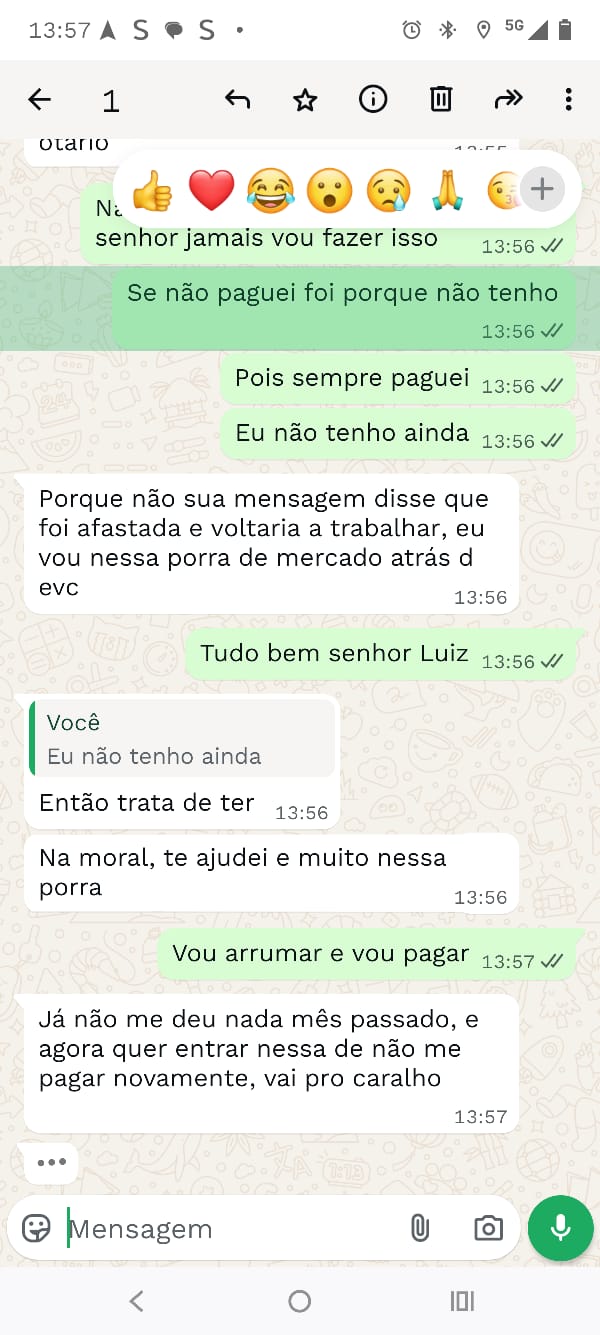The width and height of the screenshot is (600, 1335).
Task: Forward the selected message
Action: [508, 99]
